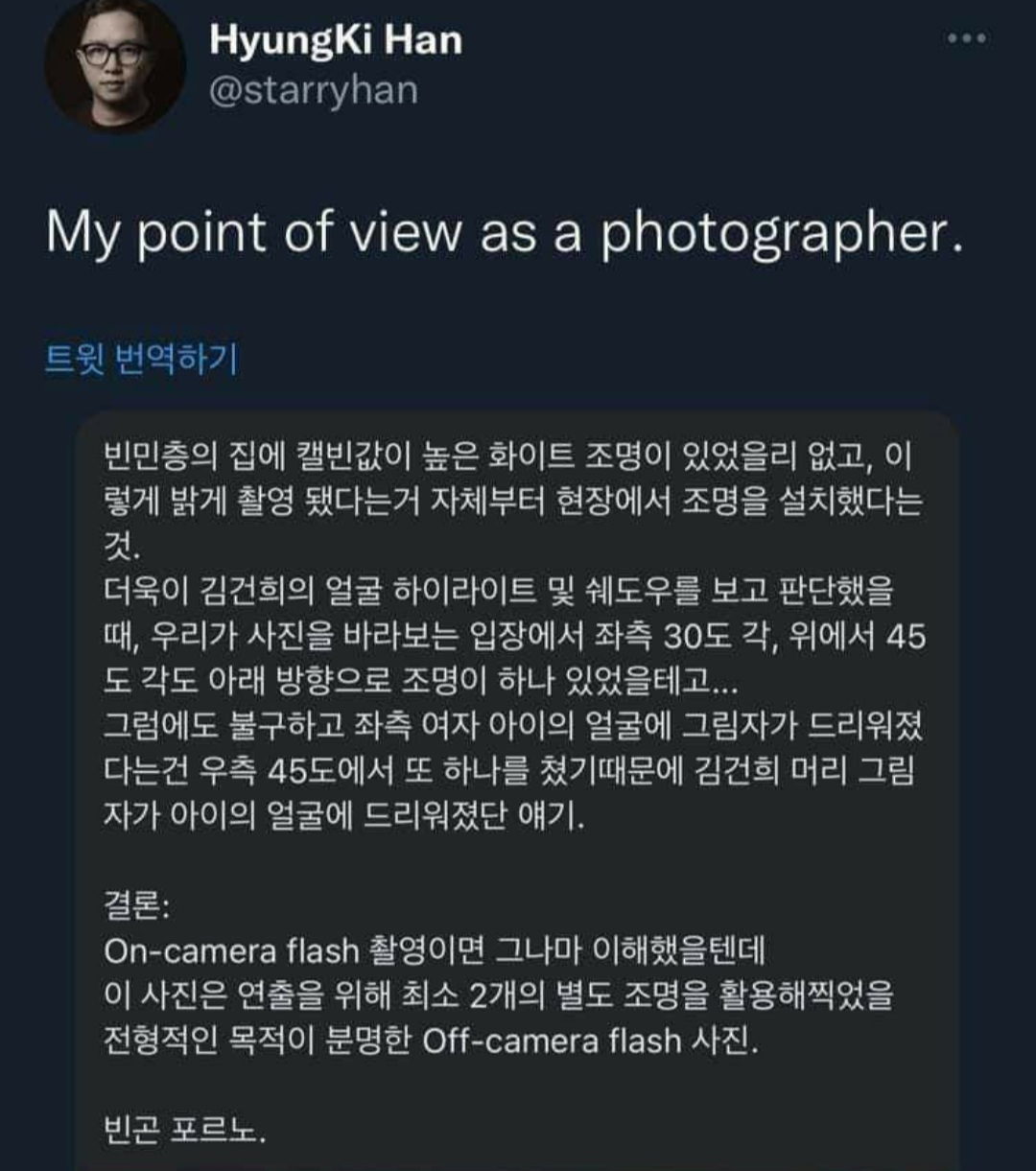
Task: View the @starryhan profile handle
Action: [x=313, y=90]
